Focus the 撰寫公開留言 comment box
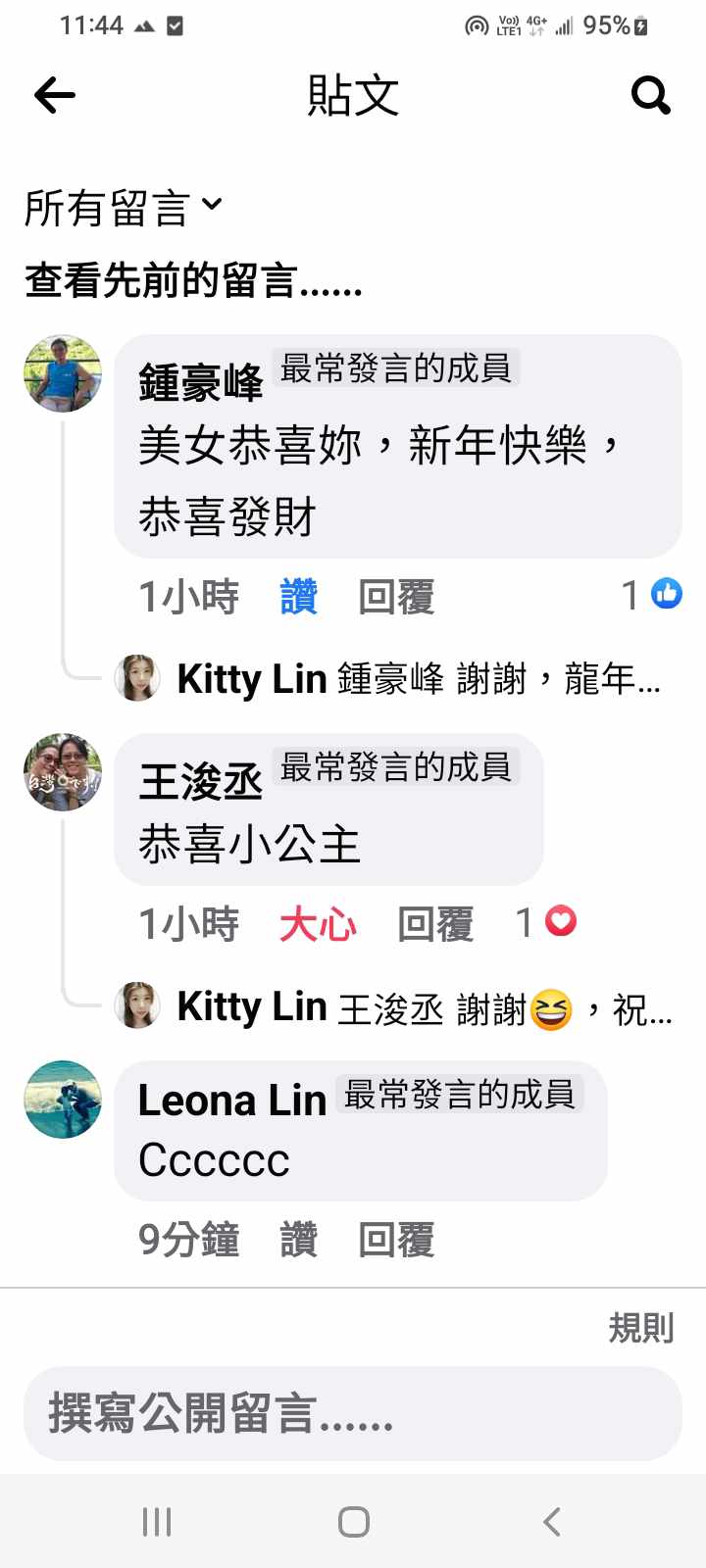The height and width of the screenshot is (1568, 706). pos(353,1413)
